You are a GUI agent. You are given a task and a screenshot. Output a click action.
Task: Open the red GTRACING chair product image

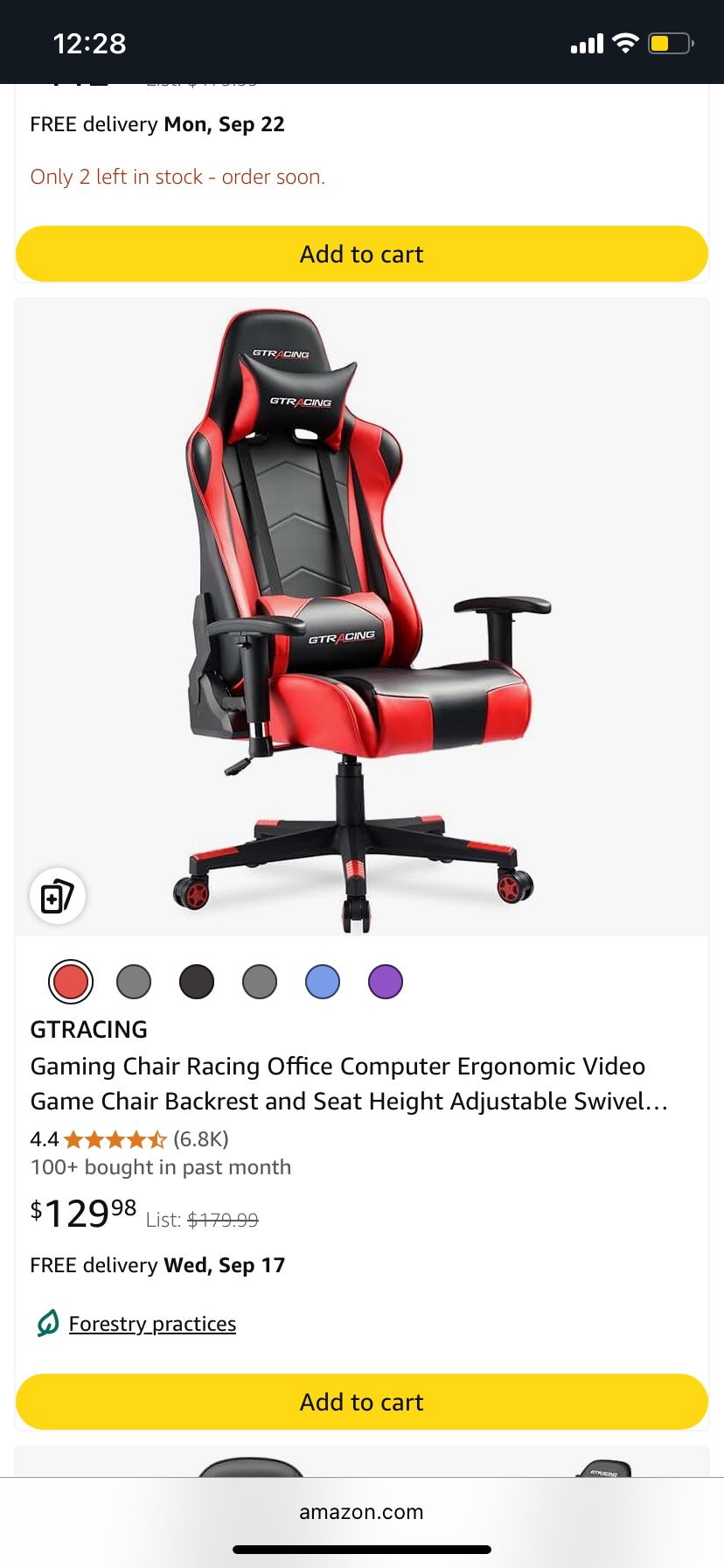click(x=361, y=617)
